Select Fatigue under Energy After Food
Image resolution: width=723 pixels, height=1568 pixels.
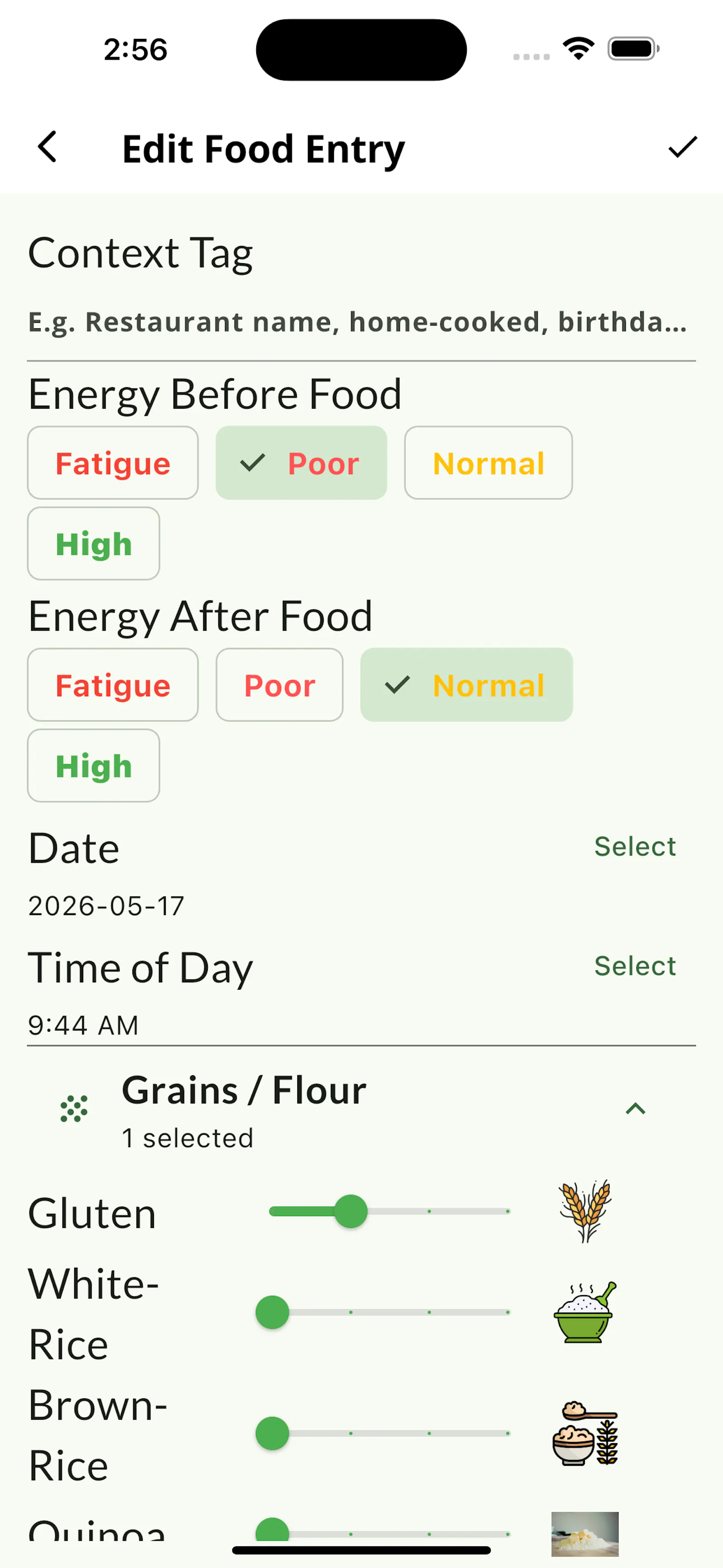pos(113,685)
